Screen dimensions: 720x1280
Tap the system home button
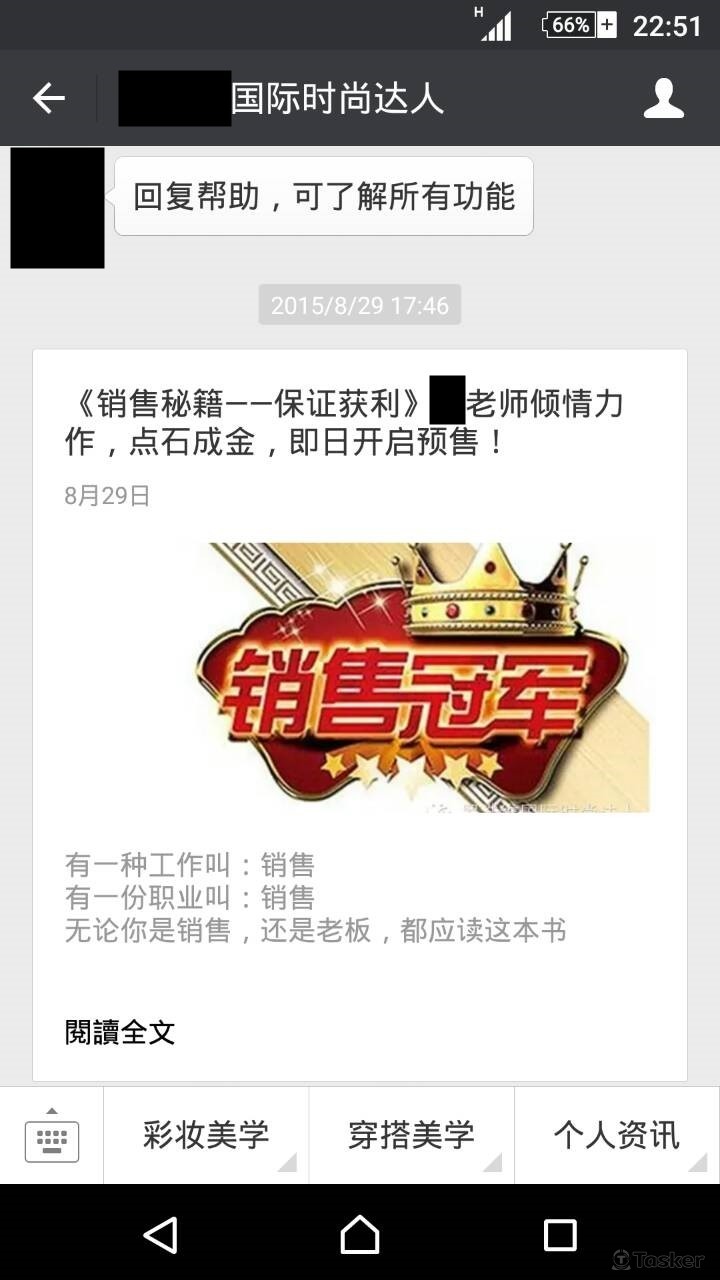coord(360,1234)
